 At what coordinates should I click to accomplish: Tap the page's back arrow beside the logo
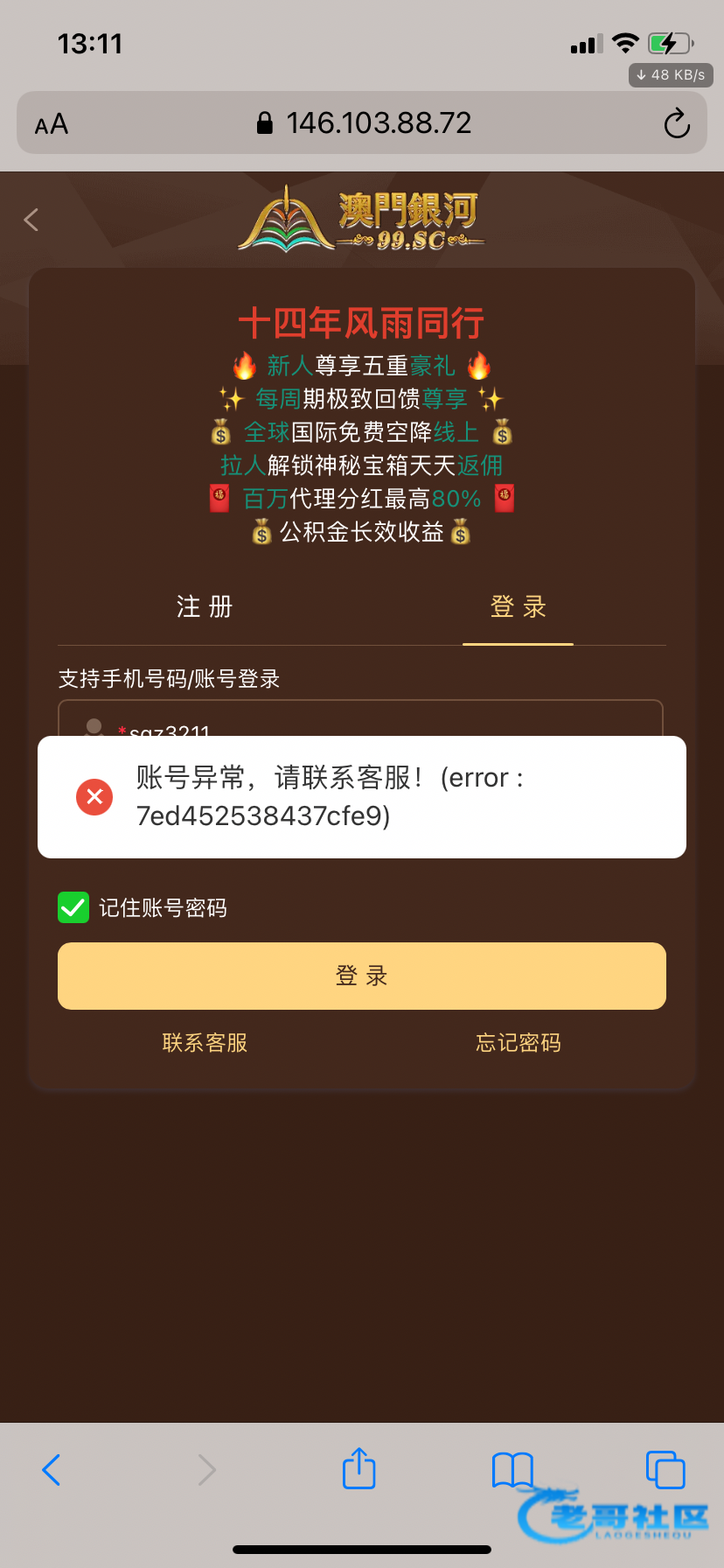tap(31, 220)
